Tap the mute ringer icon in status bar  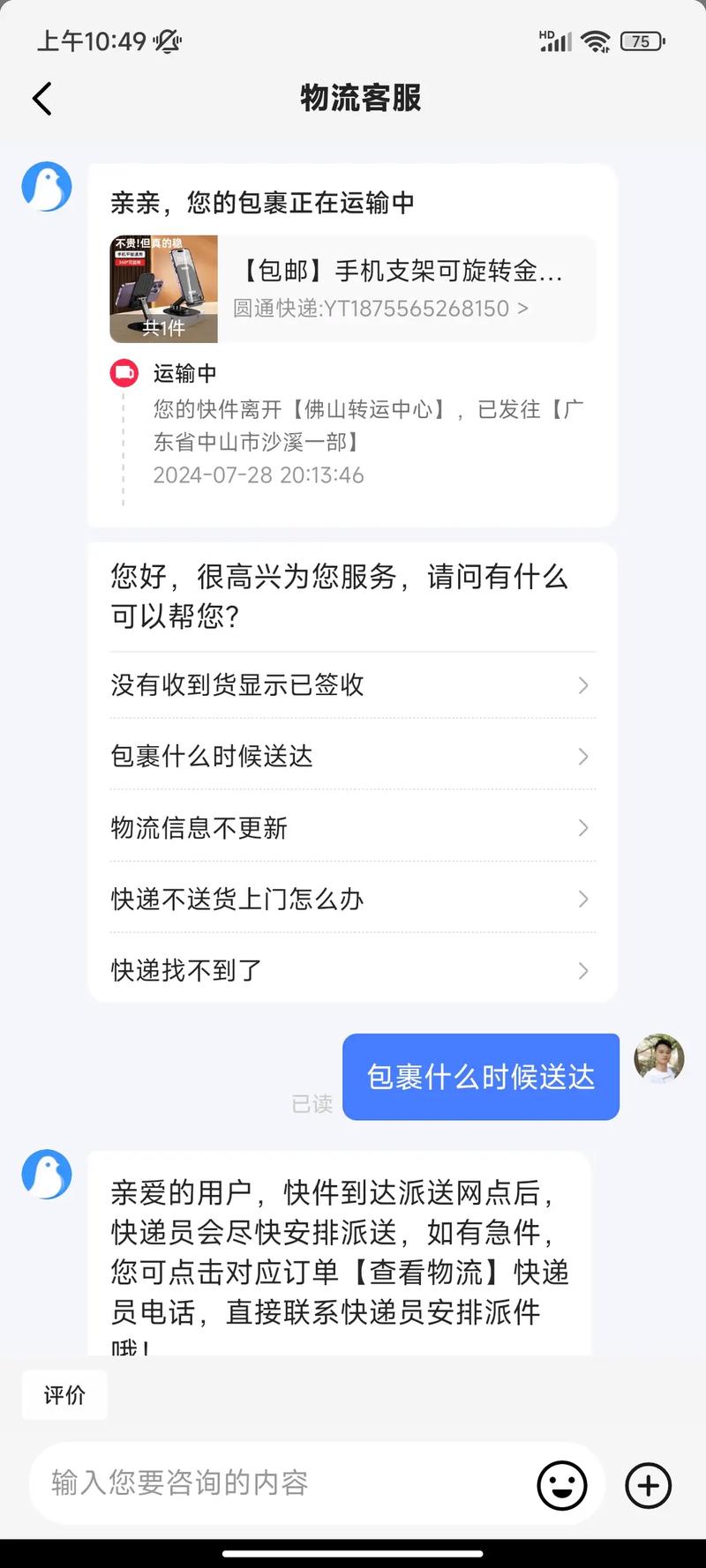click(x=169, y=41)
